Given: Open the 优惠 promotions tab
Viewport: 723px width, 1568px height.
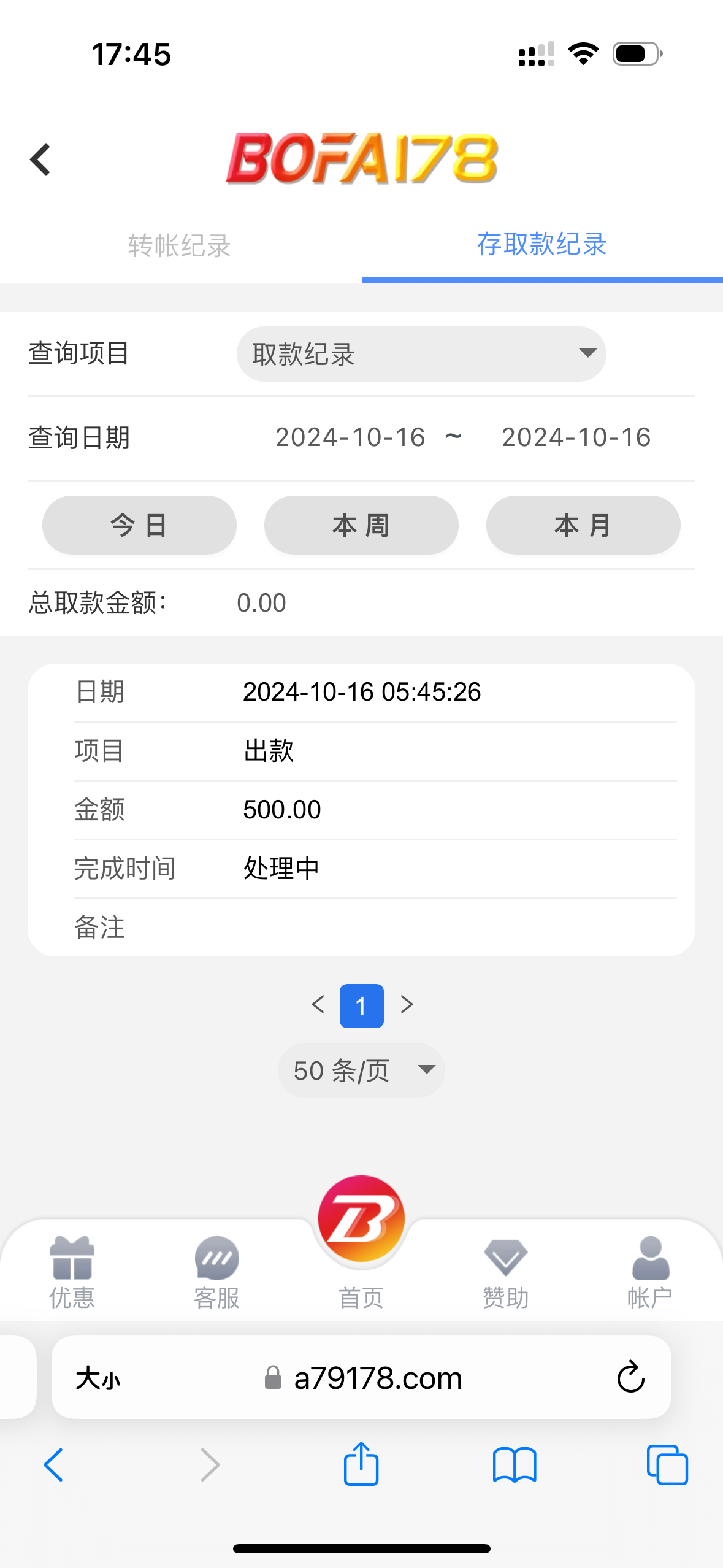Looking at the screenshot, I should (x=72, y=1273).
